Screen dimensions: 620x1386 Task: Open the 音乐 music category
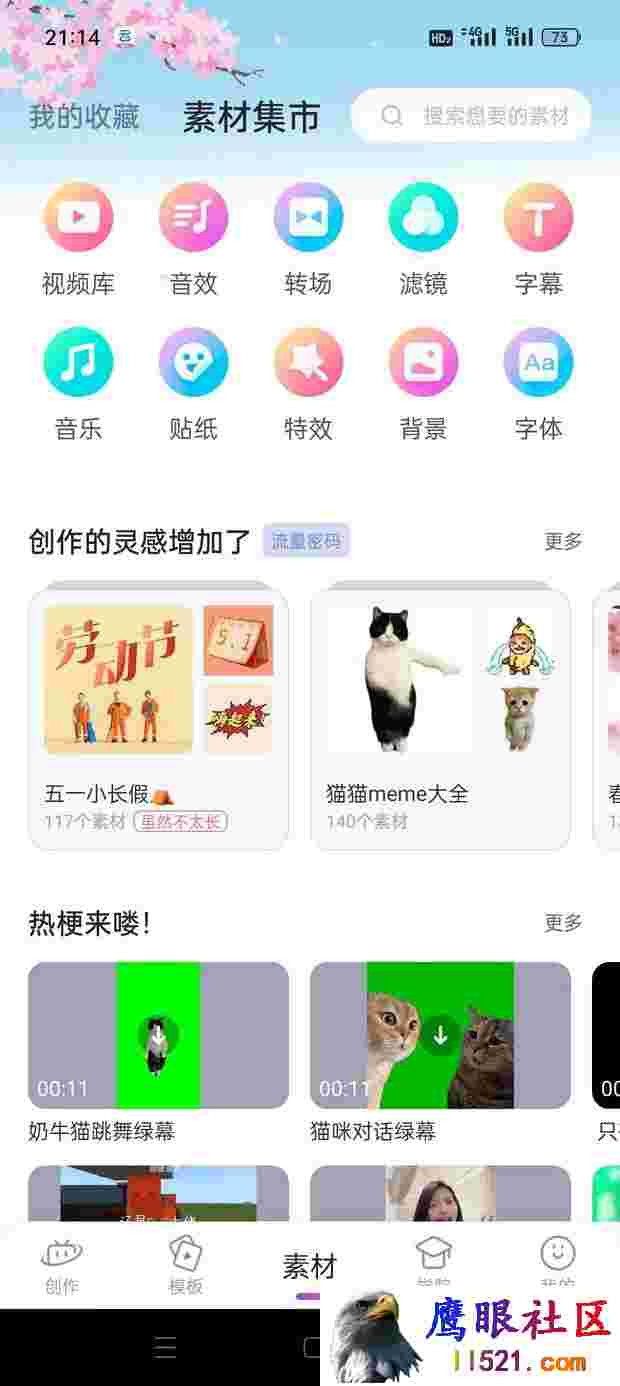(x=78, y=384)
